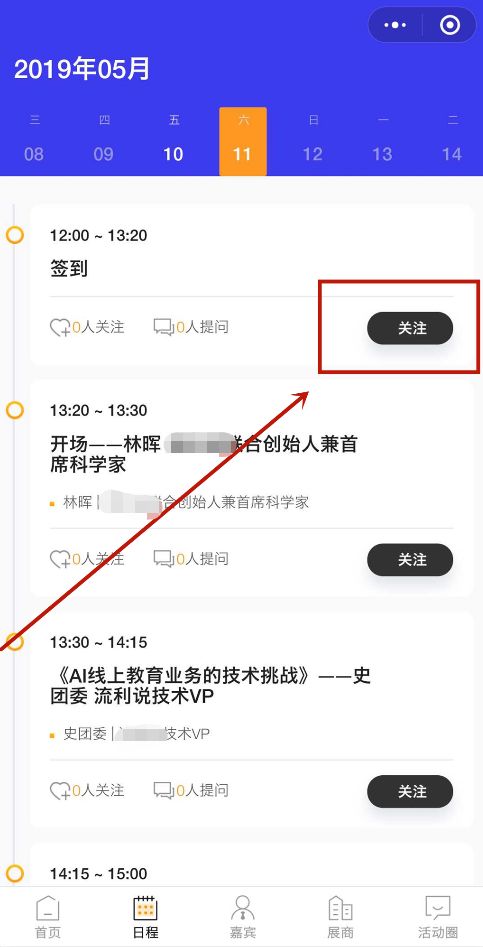Select date 09 in the calendar strip

(x=104, y=141)
